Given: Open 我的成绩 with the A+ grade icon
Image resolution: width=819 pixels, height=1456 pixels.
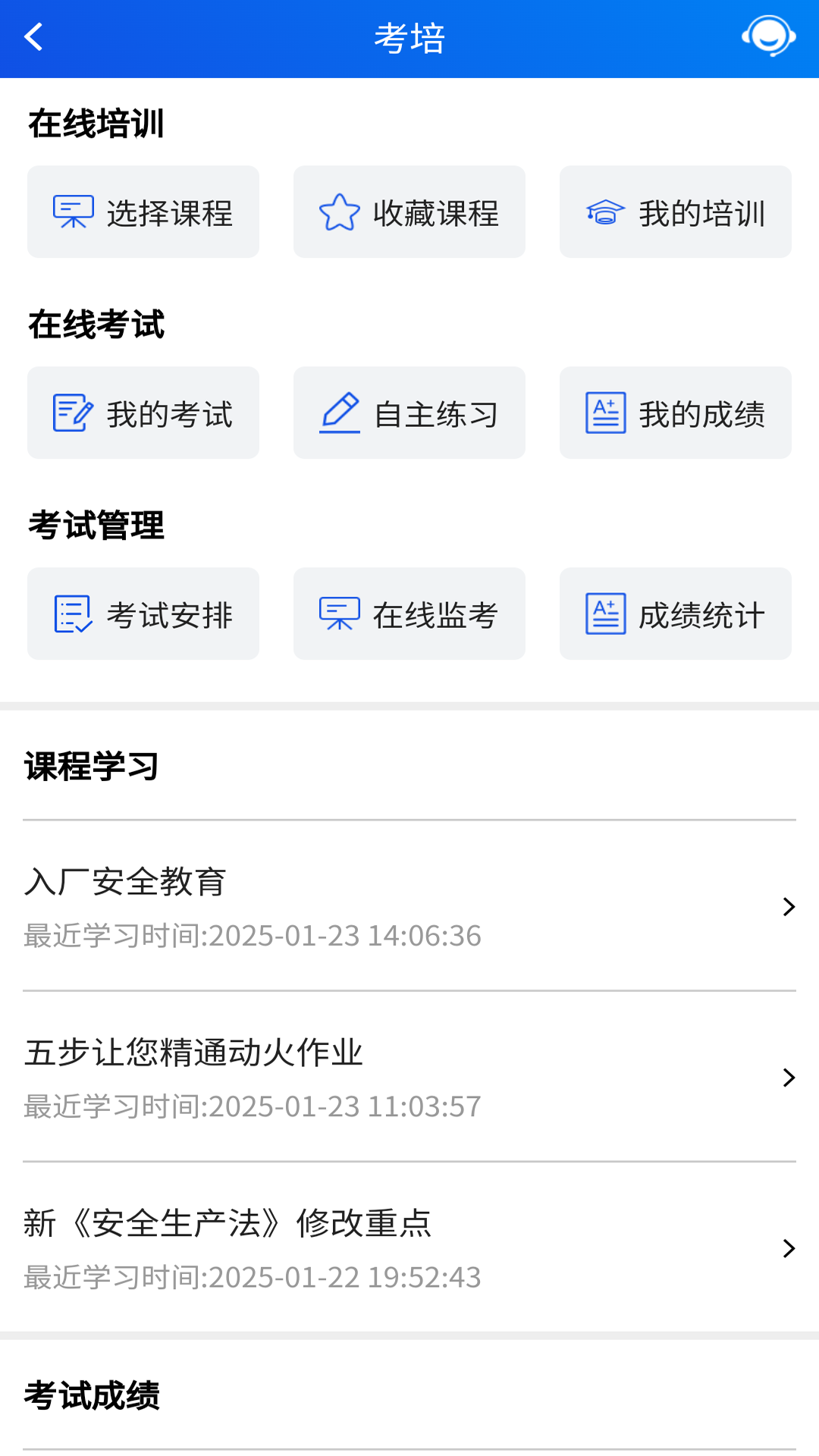Looking at the screenshot, I should [x=604, y=413].
